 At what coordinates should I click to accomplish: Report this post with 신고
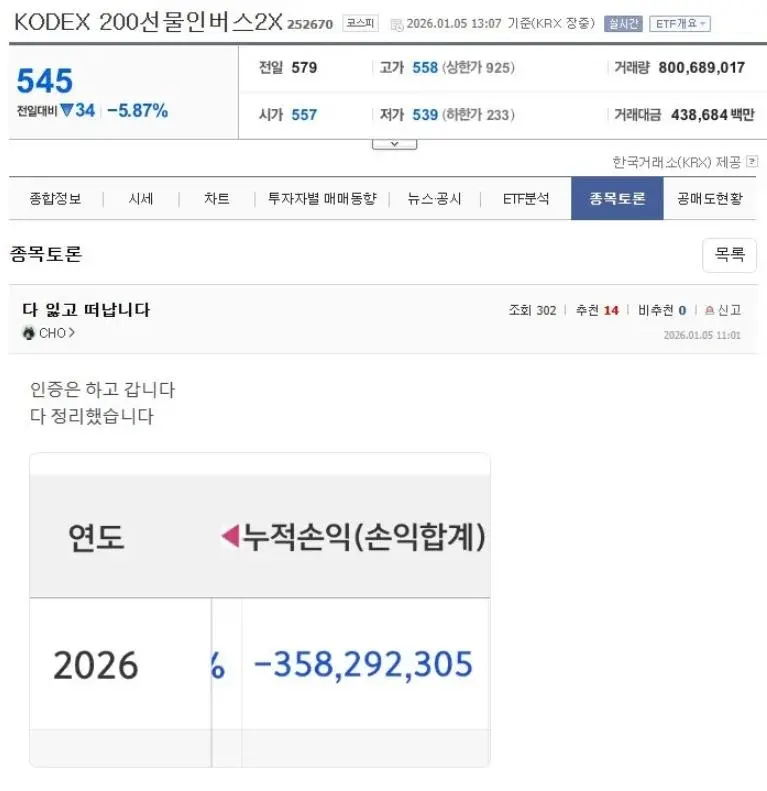[x=723, y=311]
